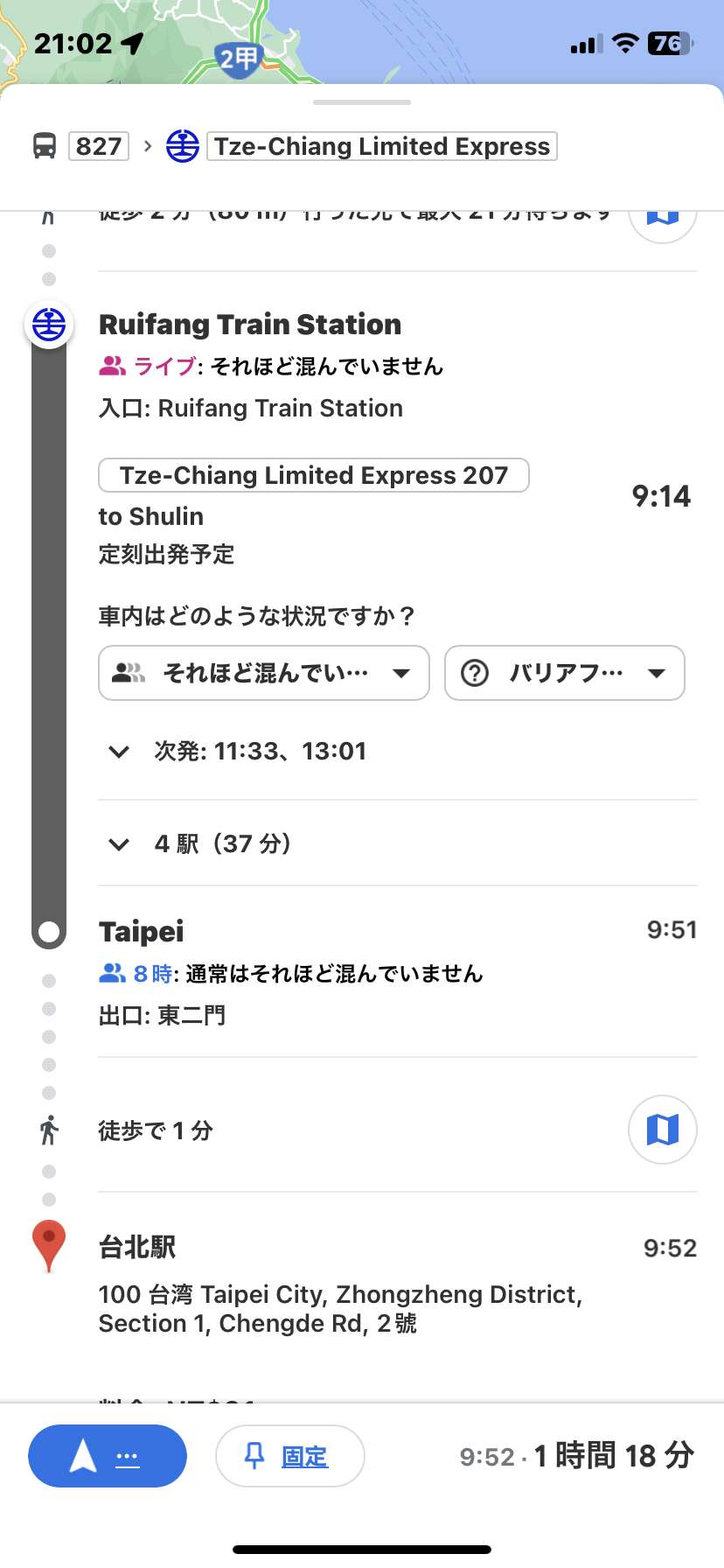The image size is (724, 1568).
Task: Tap Tze-Chiang Limited Express 207 train label
Action: 313,475
